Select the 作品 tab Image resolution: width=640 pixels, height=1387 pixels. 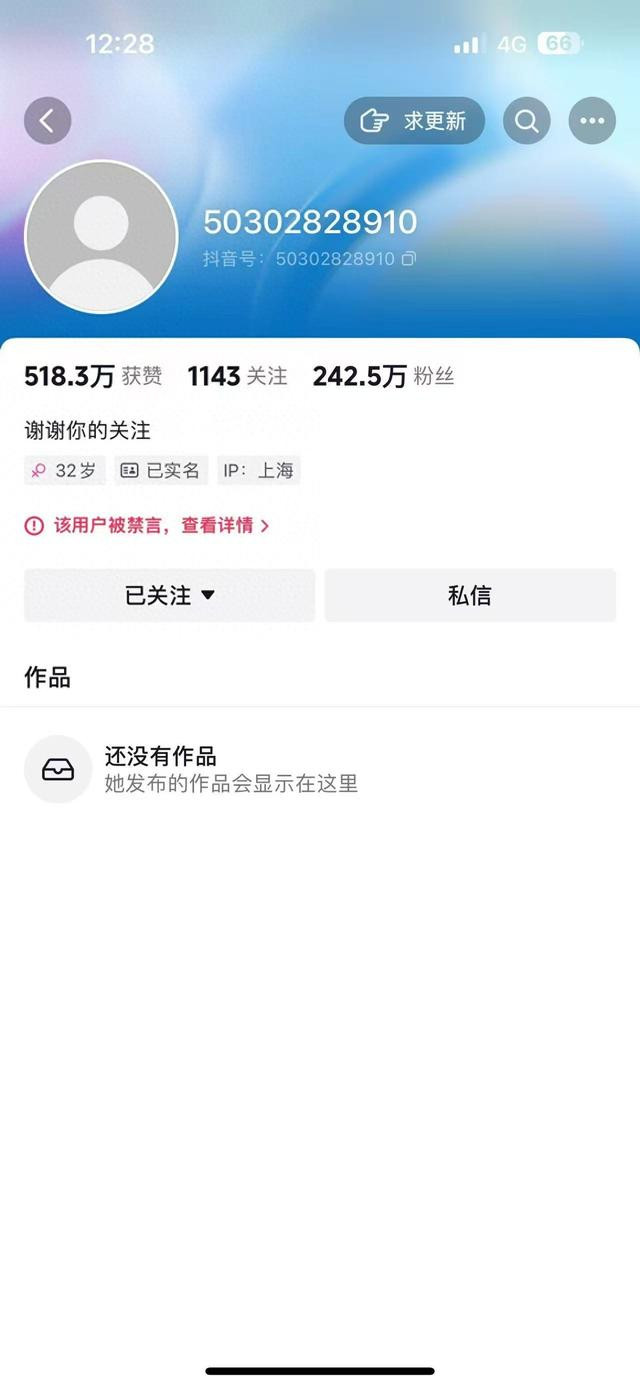[x=47, y=677]
